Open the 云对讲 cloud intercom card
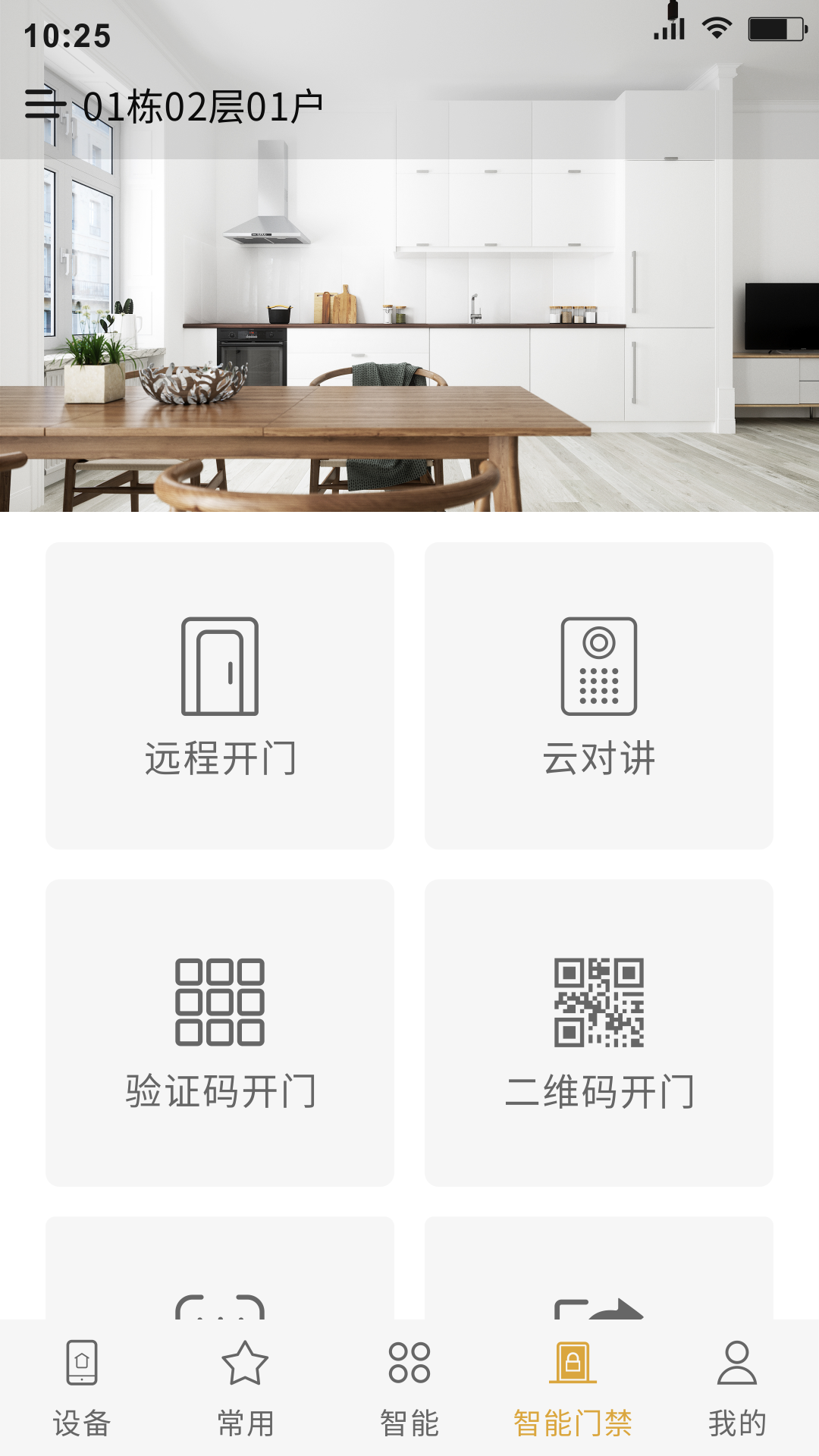Image resolution: width=819 pixels, height=1456 pixels. coord(599,695)
